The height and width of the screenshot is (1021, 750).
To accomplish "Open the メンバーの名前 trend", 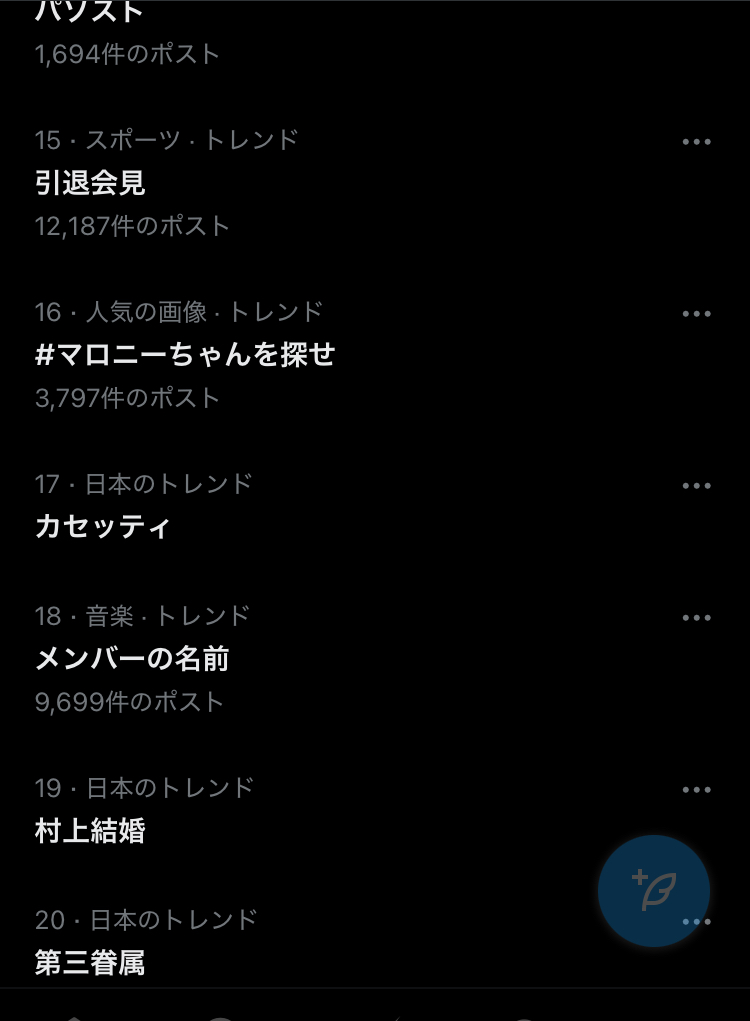I will pyautogui.click(x=132, y=659).
